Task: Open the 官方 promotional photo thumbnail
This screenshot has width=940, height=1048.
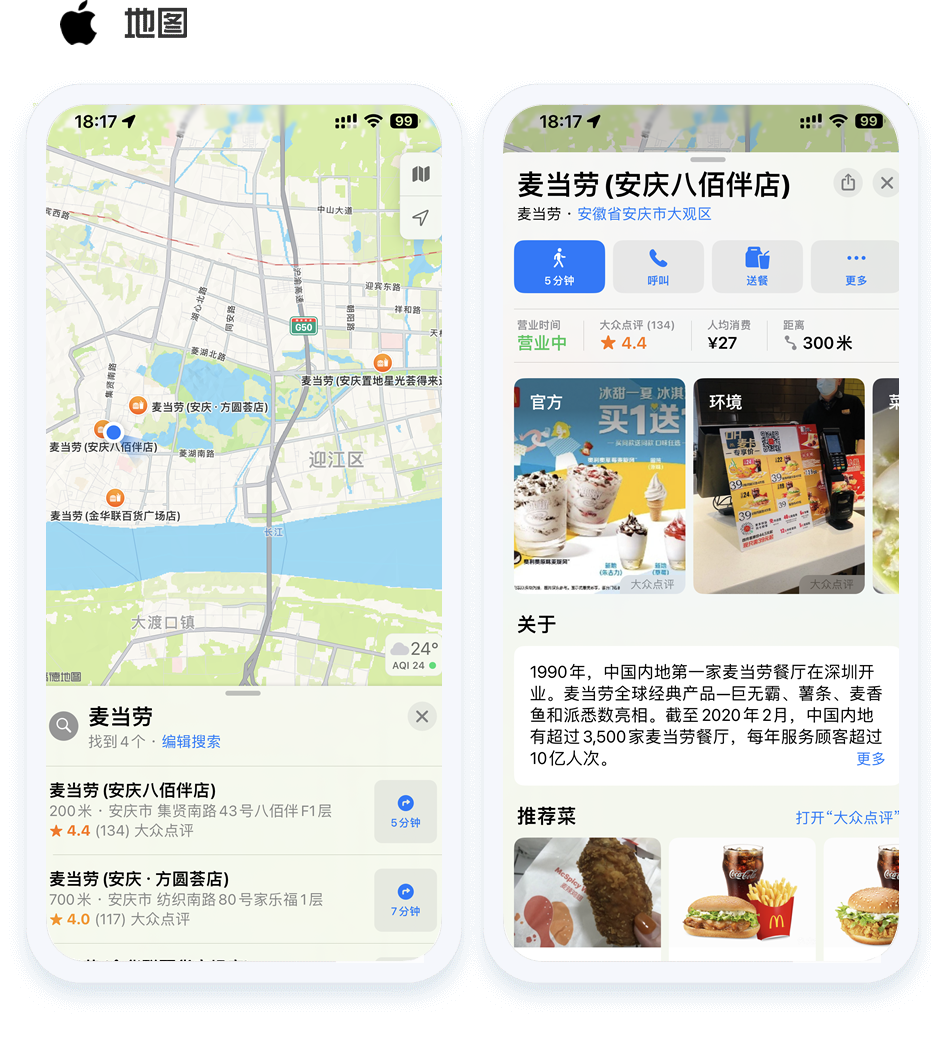Action: click(599, 483)
